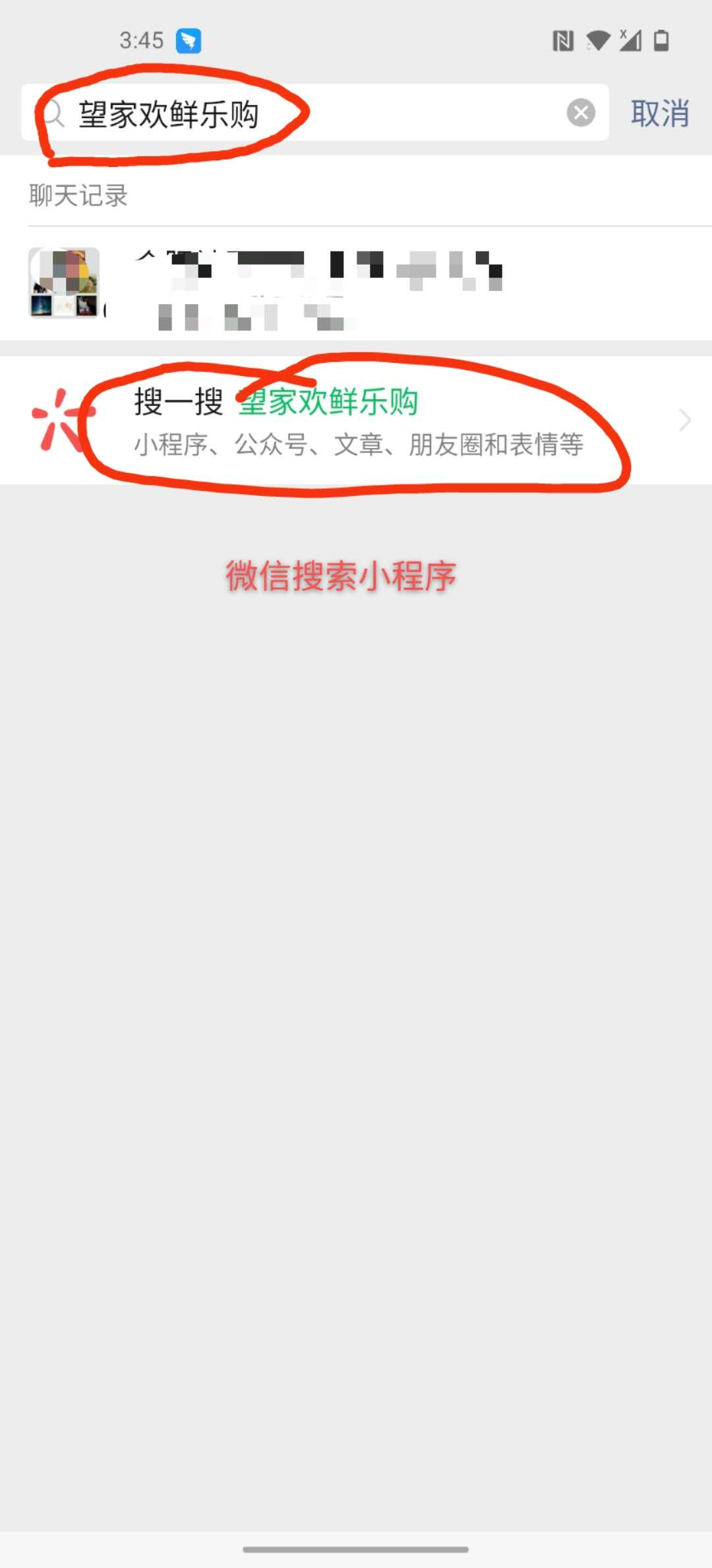This screenshot has height=1568, width=712.
Task: Tap the search field containing 望家欢鲜乐购
Action: tap(315, 112)
